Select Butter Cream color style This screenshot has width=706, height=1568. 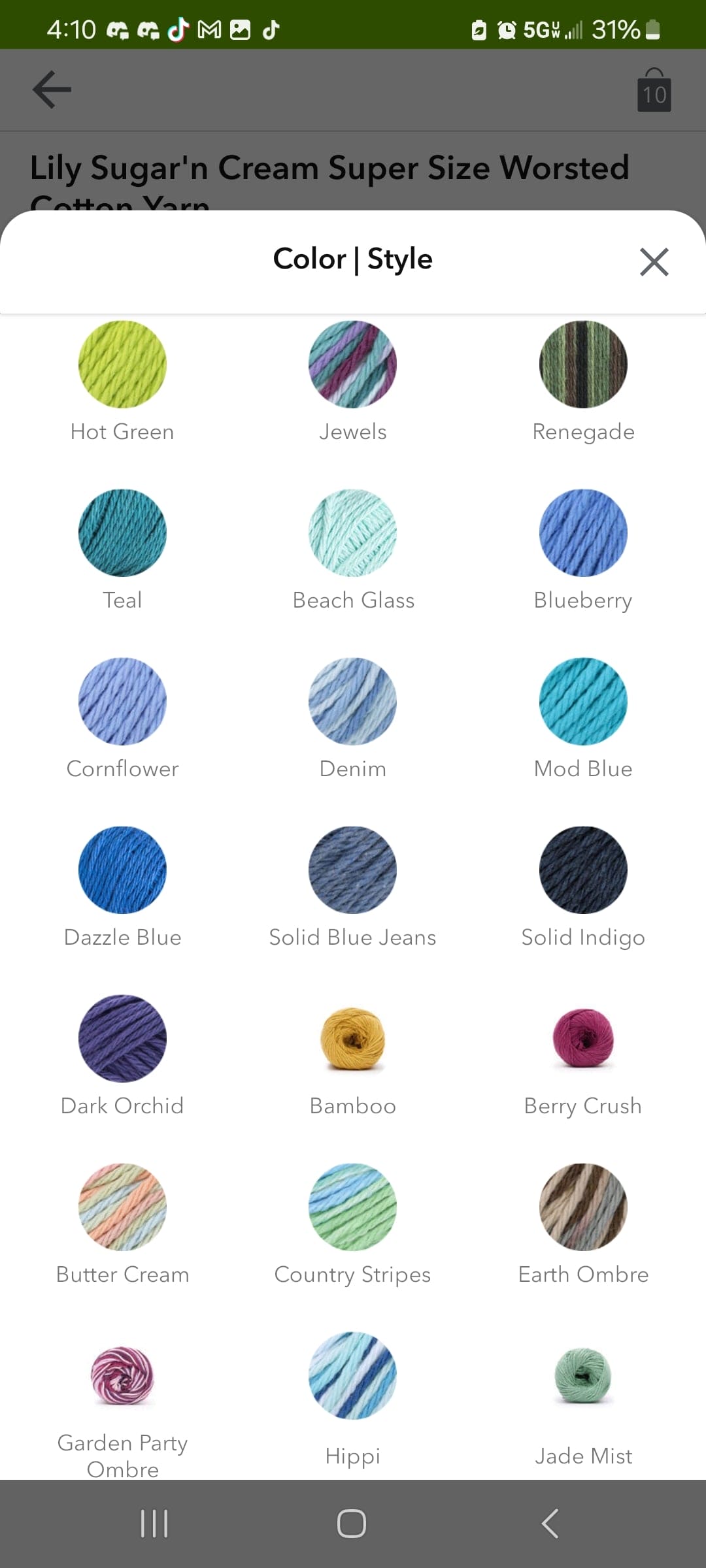tap(122, 1207)
